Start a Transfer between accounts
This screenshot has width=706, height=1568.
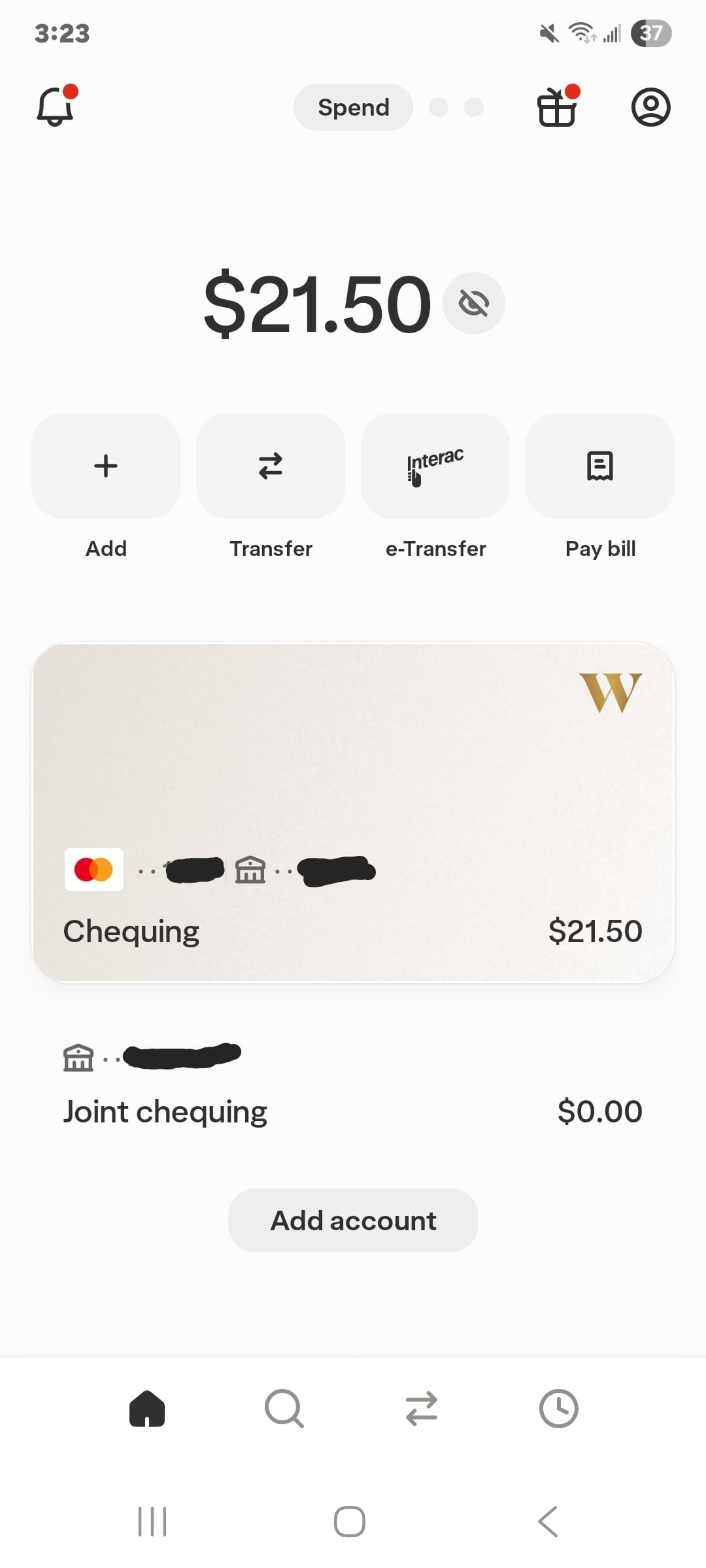pyautogui.click(x=271, y=466)
